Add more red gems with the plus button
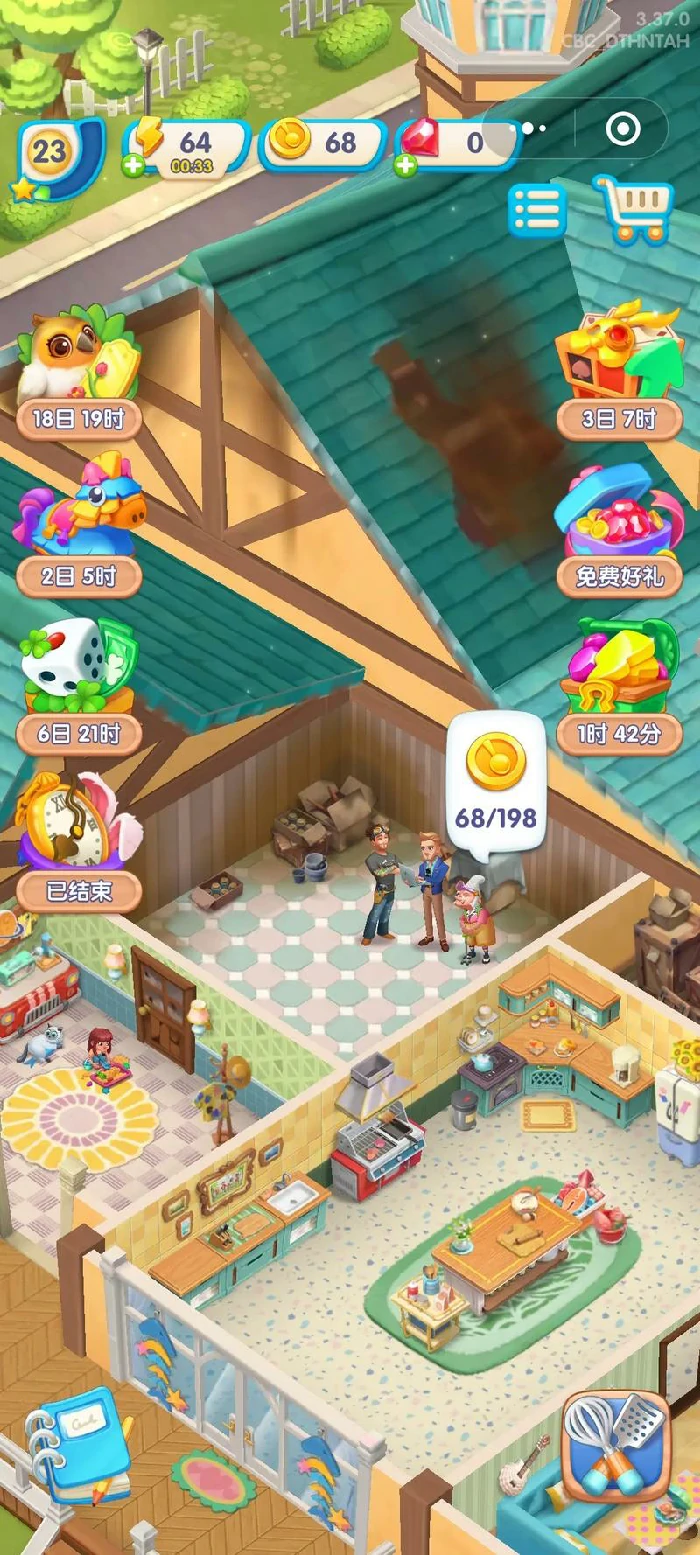This screenshot has height=1555, width=700. 405,166
